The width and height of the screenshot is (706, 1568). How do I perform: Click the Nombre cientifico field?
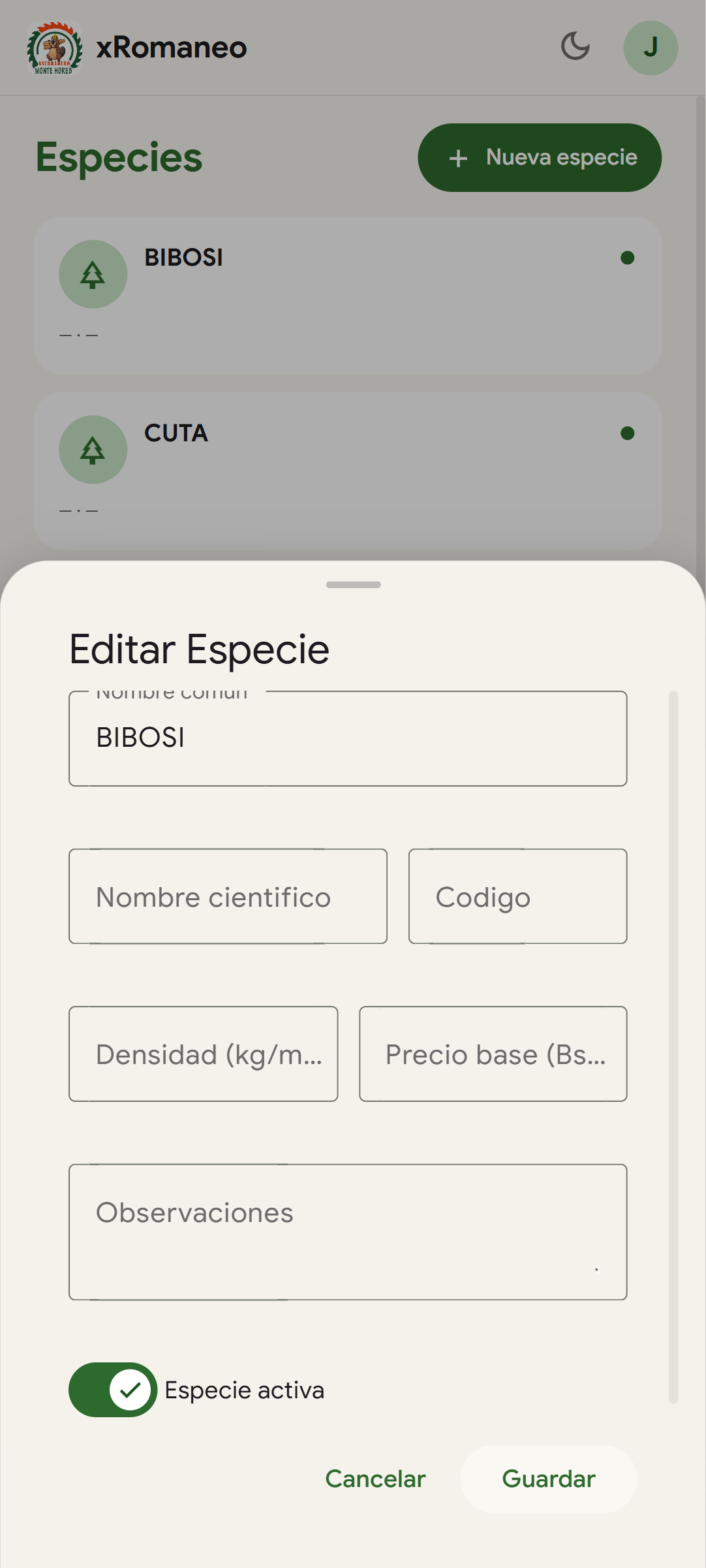coord(228,896)
